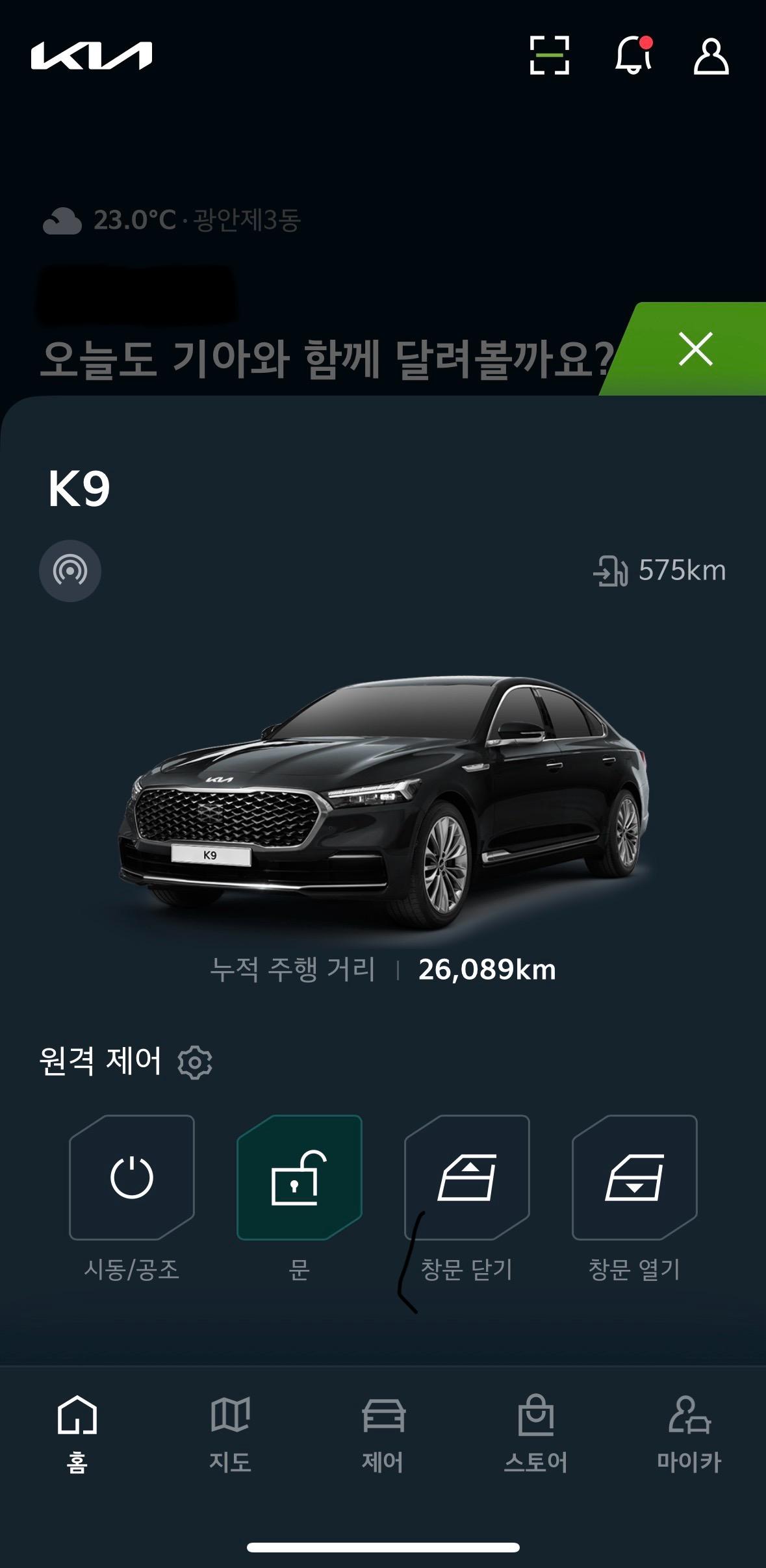Tap the vehicle connection signal icon
The image size is (766, 1568).
coord(70,571)
